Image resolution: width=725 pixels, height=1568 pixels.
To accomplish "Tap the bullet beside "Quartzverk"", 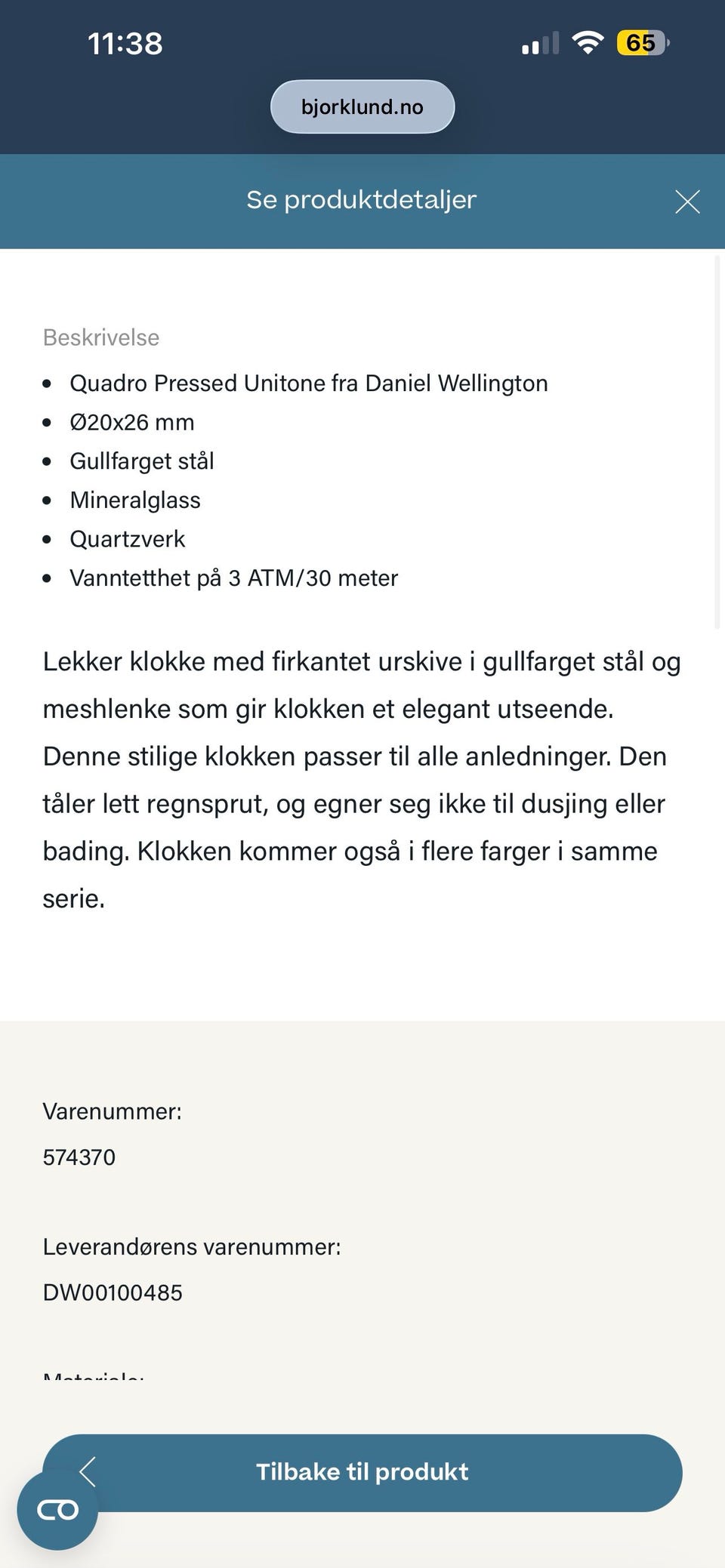I will pyautogui.click(x=47, y=539).
